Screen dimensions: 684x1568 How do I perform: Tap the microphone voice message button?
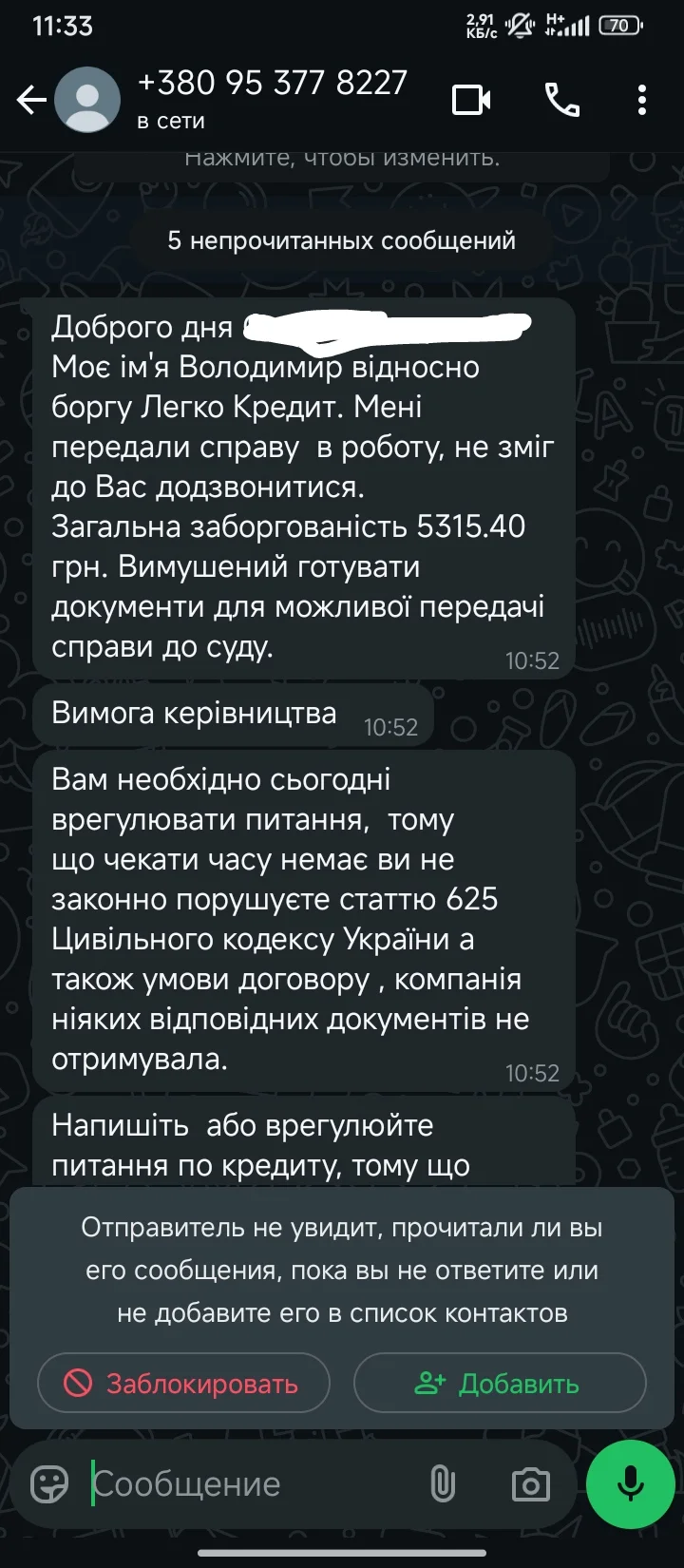[x=630, y=1483]
